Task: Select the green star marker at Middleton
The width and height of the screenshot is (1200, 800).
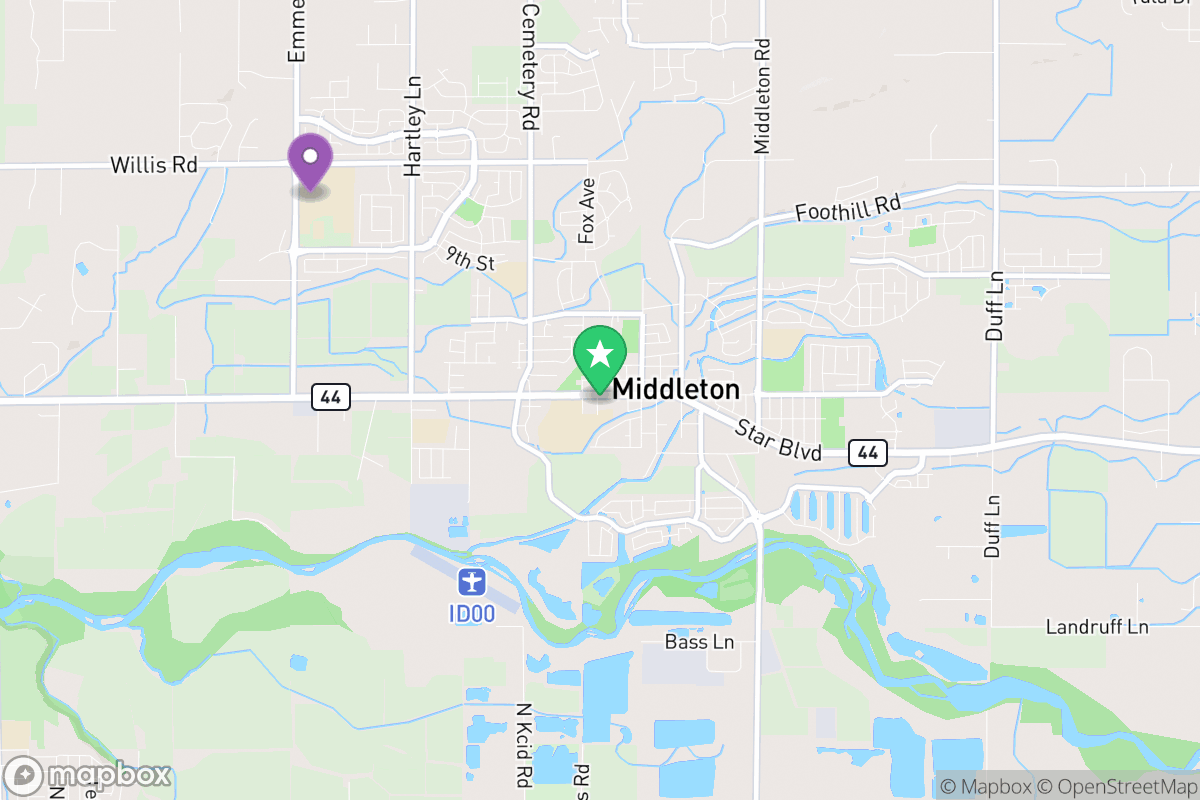Action: click(599, 354)
